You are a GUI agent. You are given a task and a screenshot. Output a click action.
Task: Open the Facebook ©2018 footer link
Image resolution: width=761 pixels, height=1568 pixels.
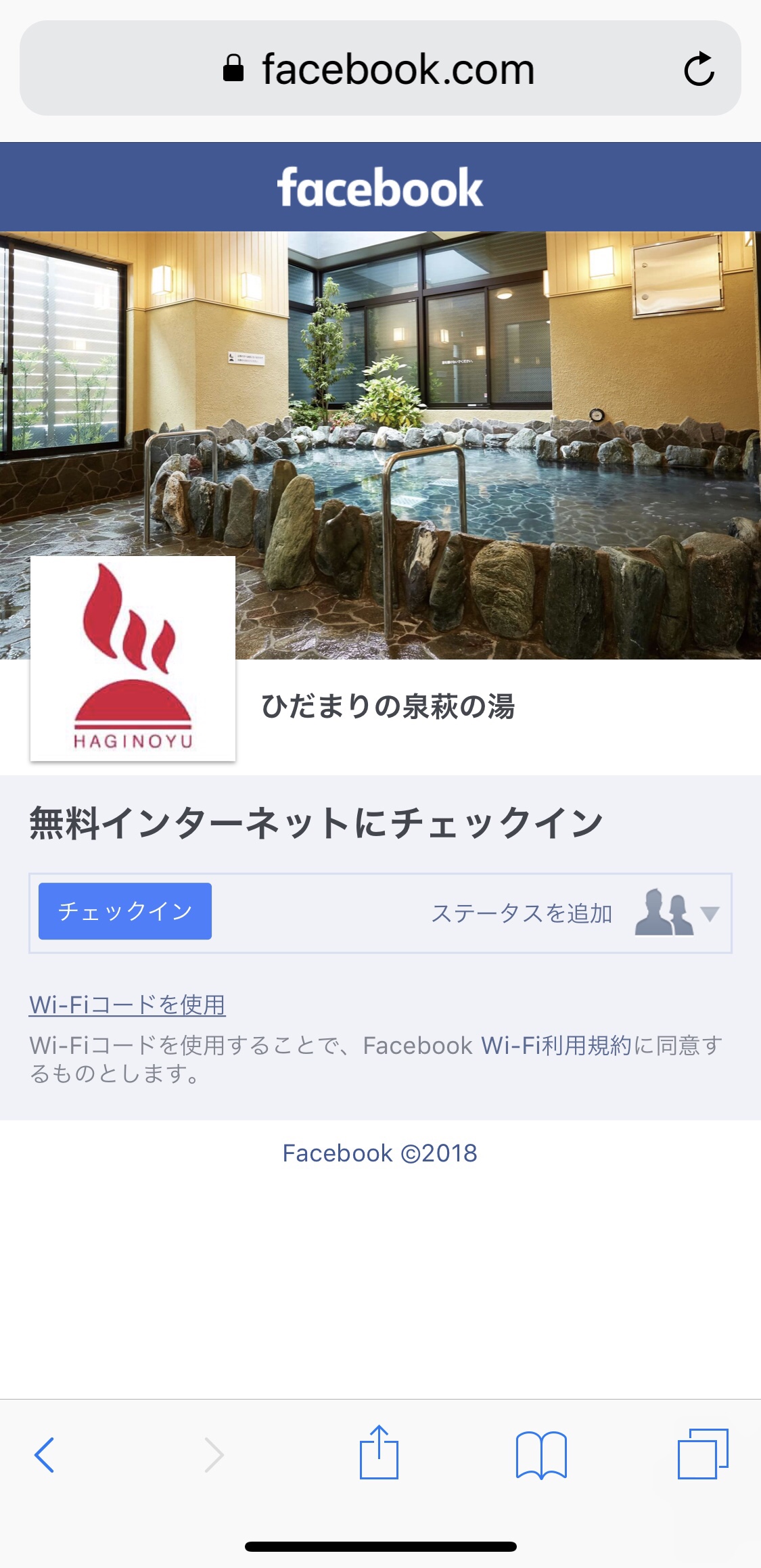pos(380,1153)
